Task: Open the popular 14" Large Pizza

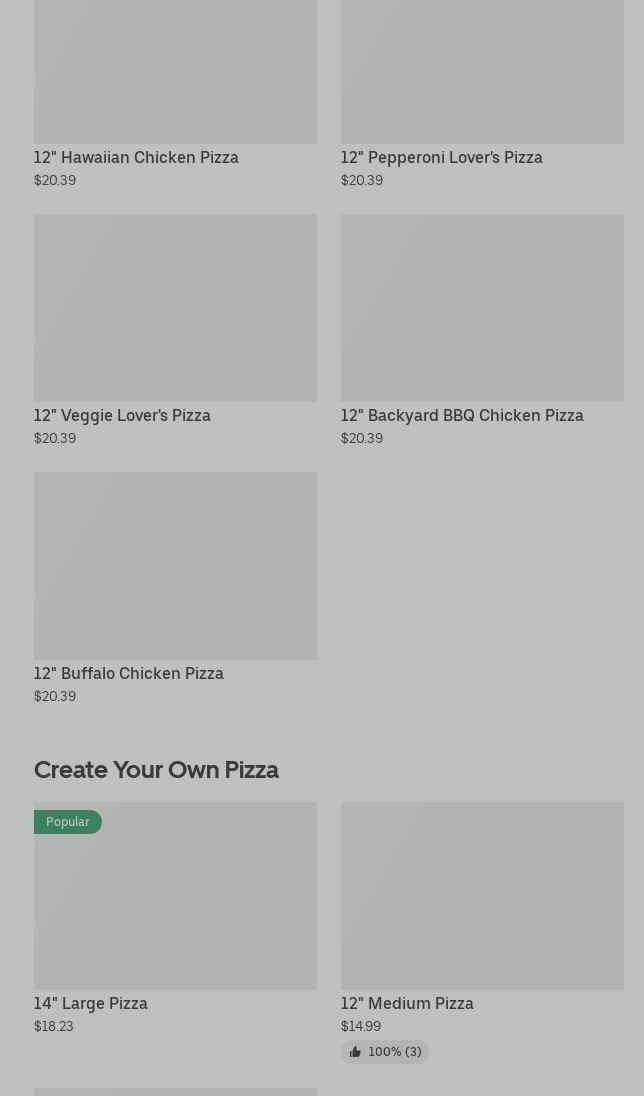Action: pyautogui.click(x=175, y=918)
